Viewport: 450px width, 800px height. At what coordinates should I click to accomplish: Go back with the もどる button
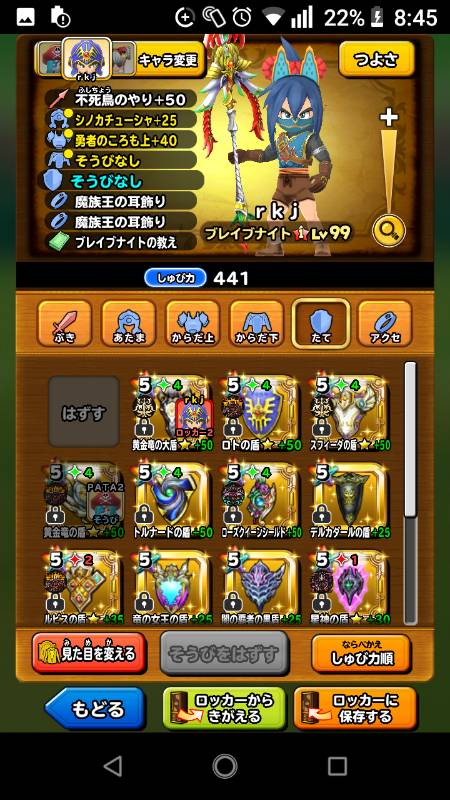95,709
